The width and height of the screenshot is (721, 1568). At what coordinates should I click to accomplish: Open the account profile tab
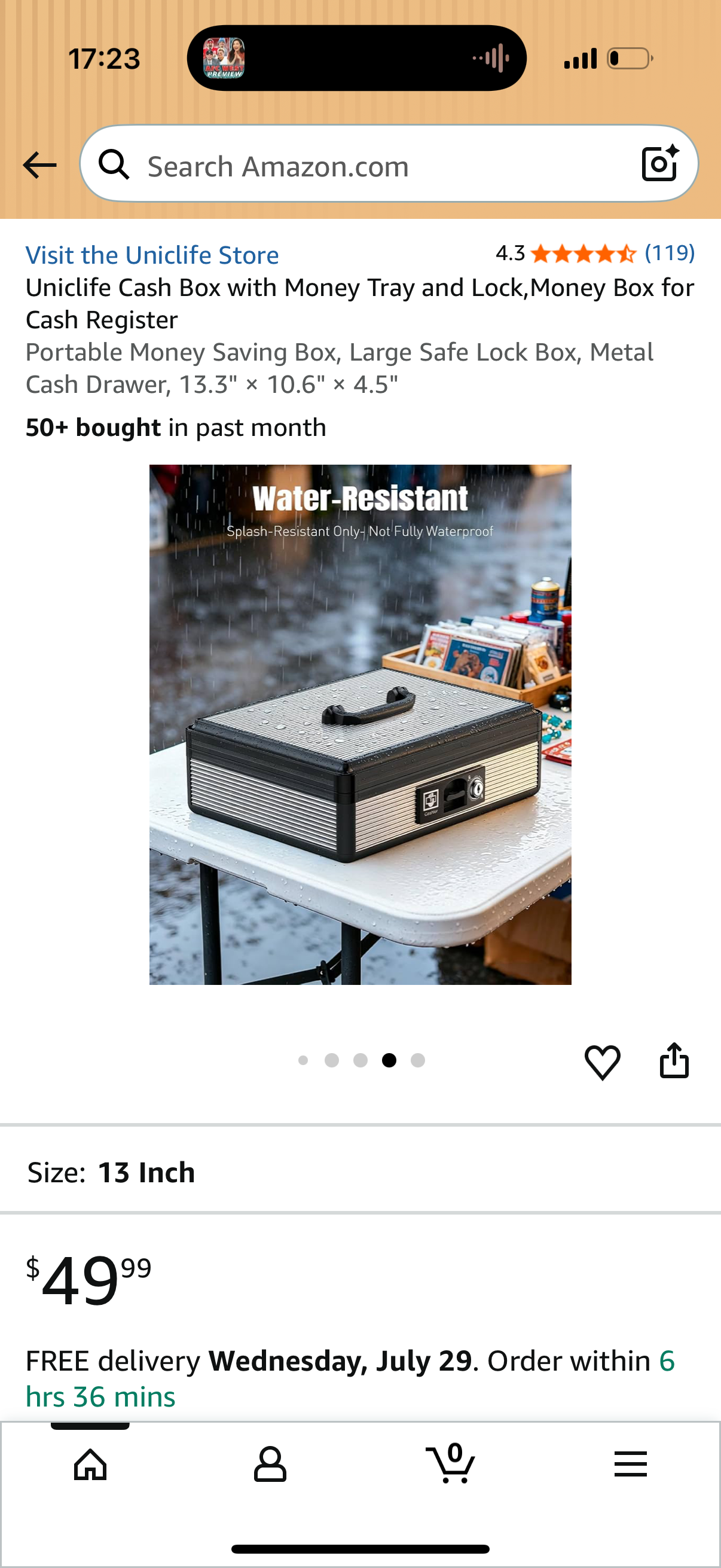tap(270, 1464)
